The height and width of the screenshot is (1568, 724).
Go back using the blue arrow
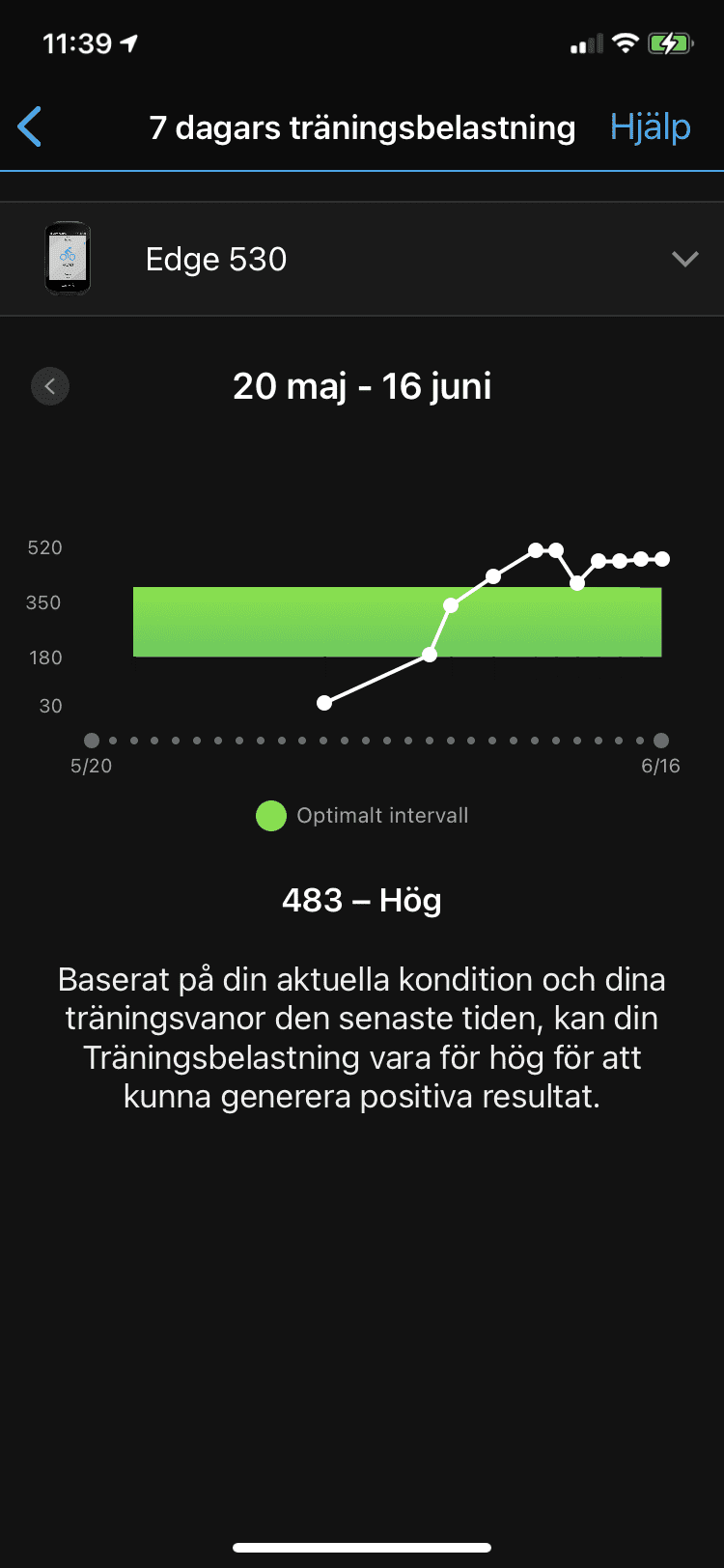(30, 127)
